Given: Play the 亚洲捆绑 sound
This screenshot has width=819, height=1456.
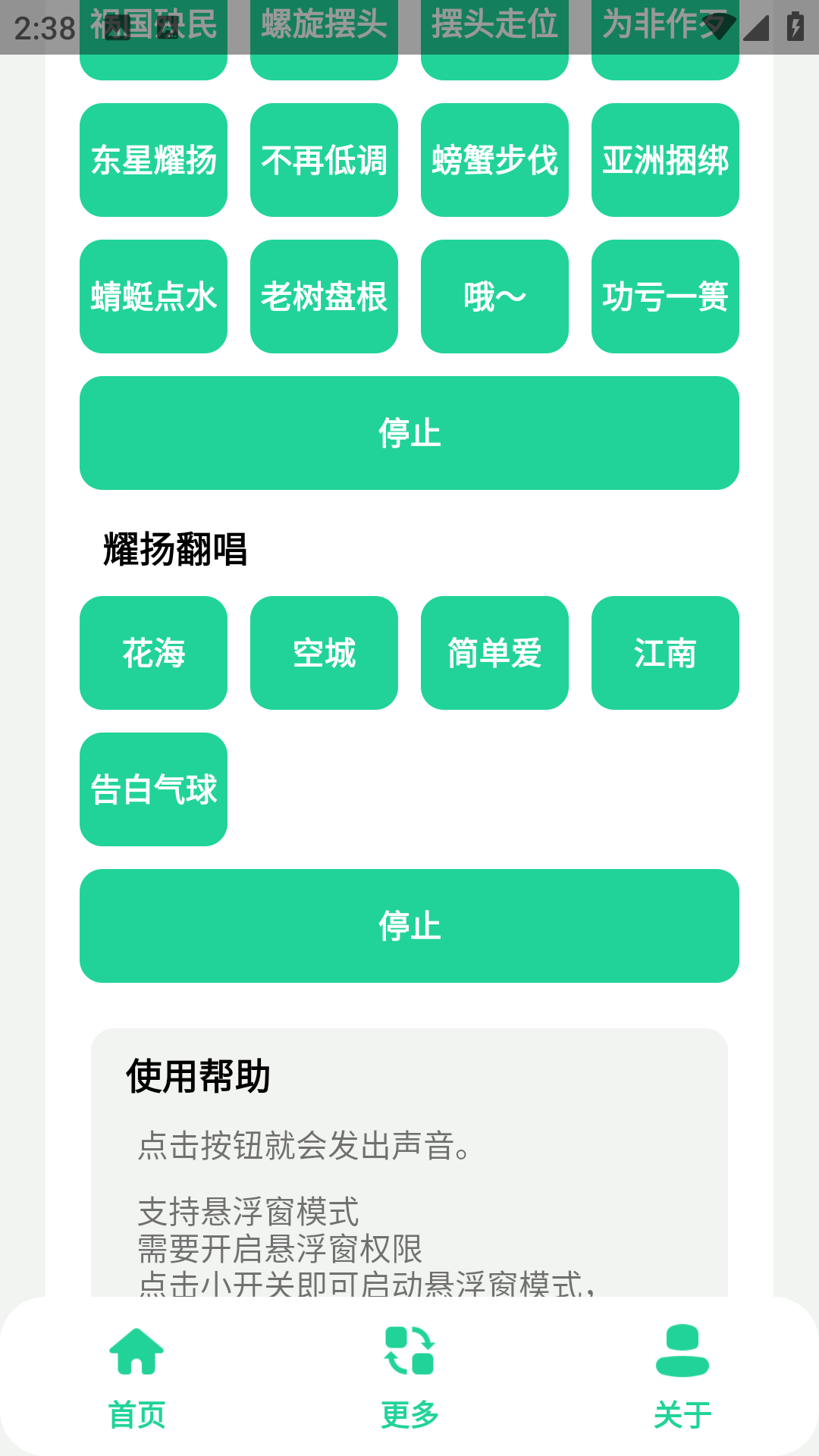Looking at the screenshot, I should [665, 160].
